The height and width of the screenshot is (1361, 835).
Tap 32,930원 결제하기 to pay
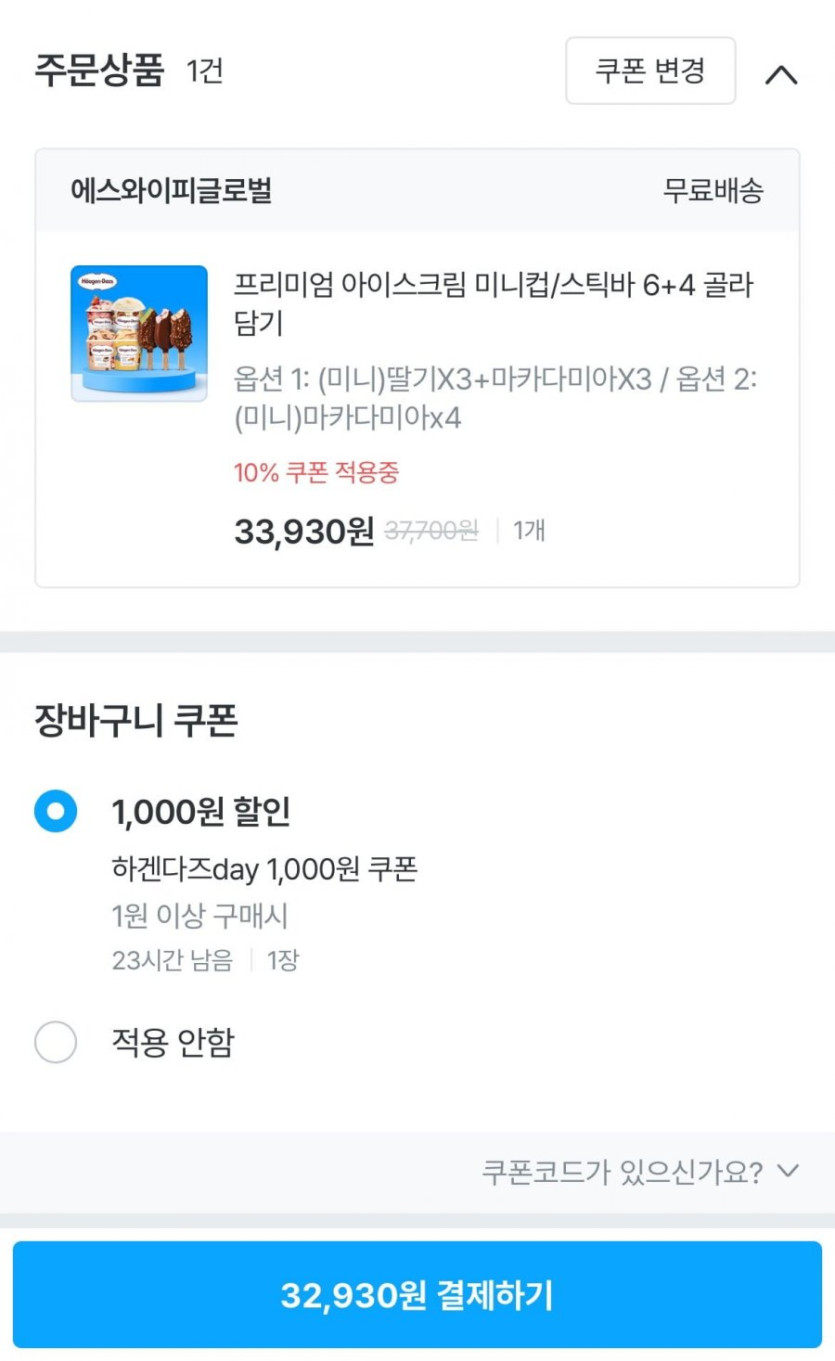click(x=417, y=1295)
